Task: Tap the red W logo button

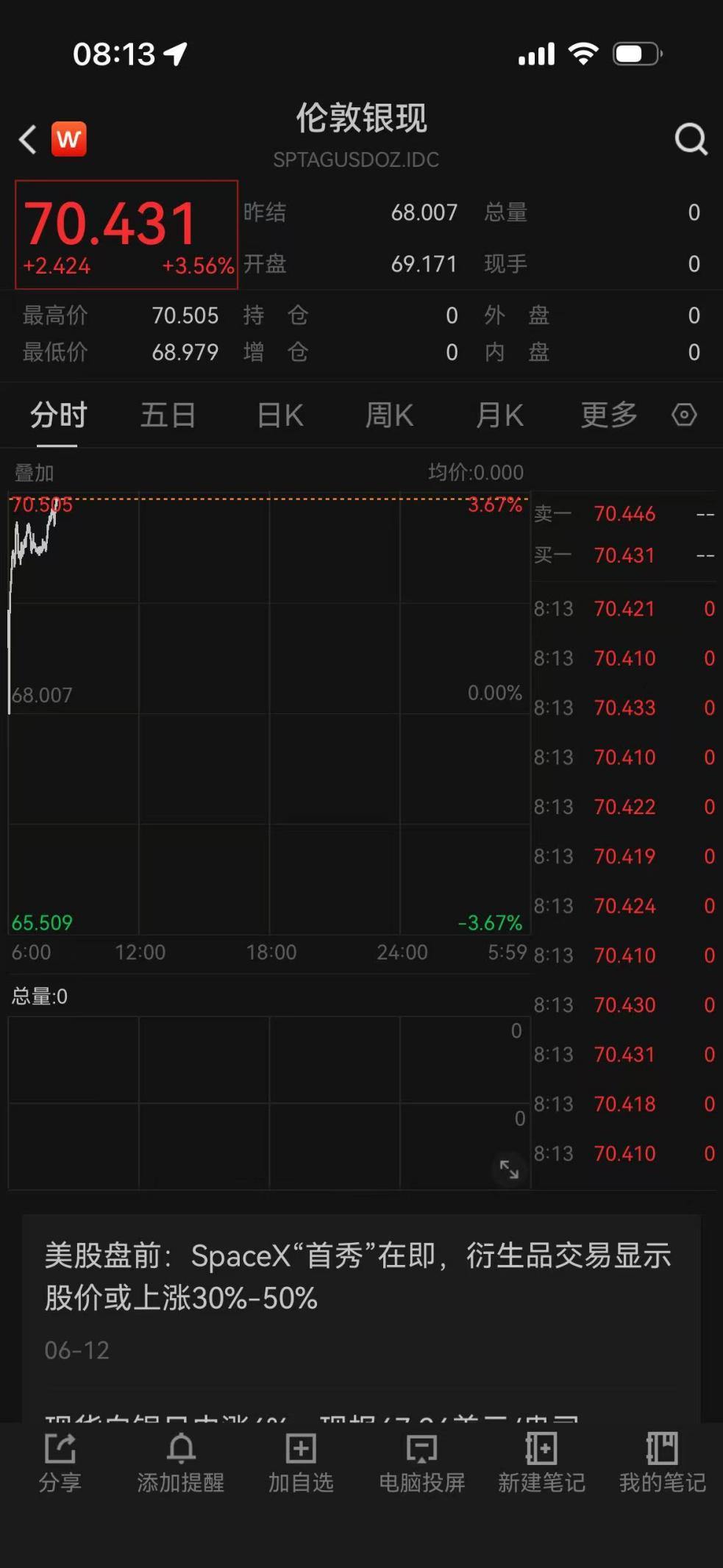Action: point(69,139)
